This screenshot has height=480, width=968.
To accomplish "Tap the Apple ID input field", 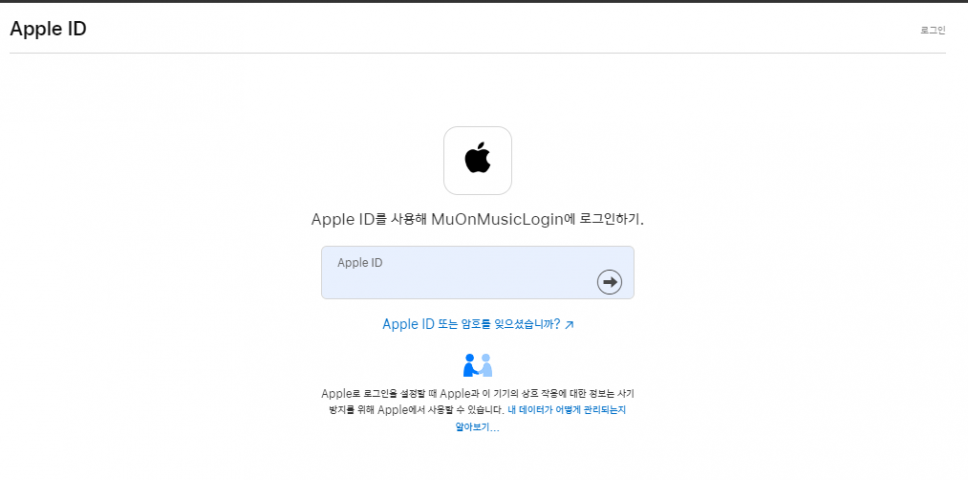I will pos(455,273).
